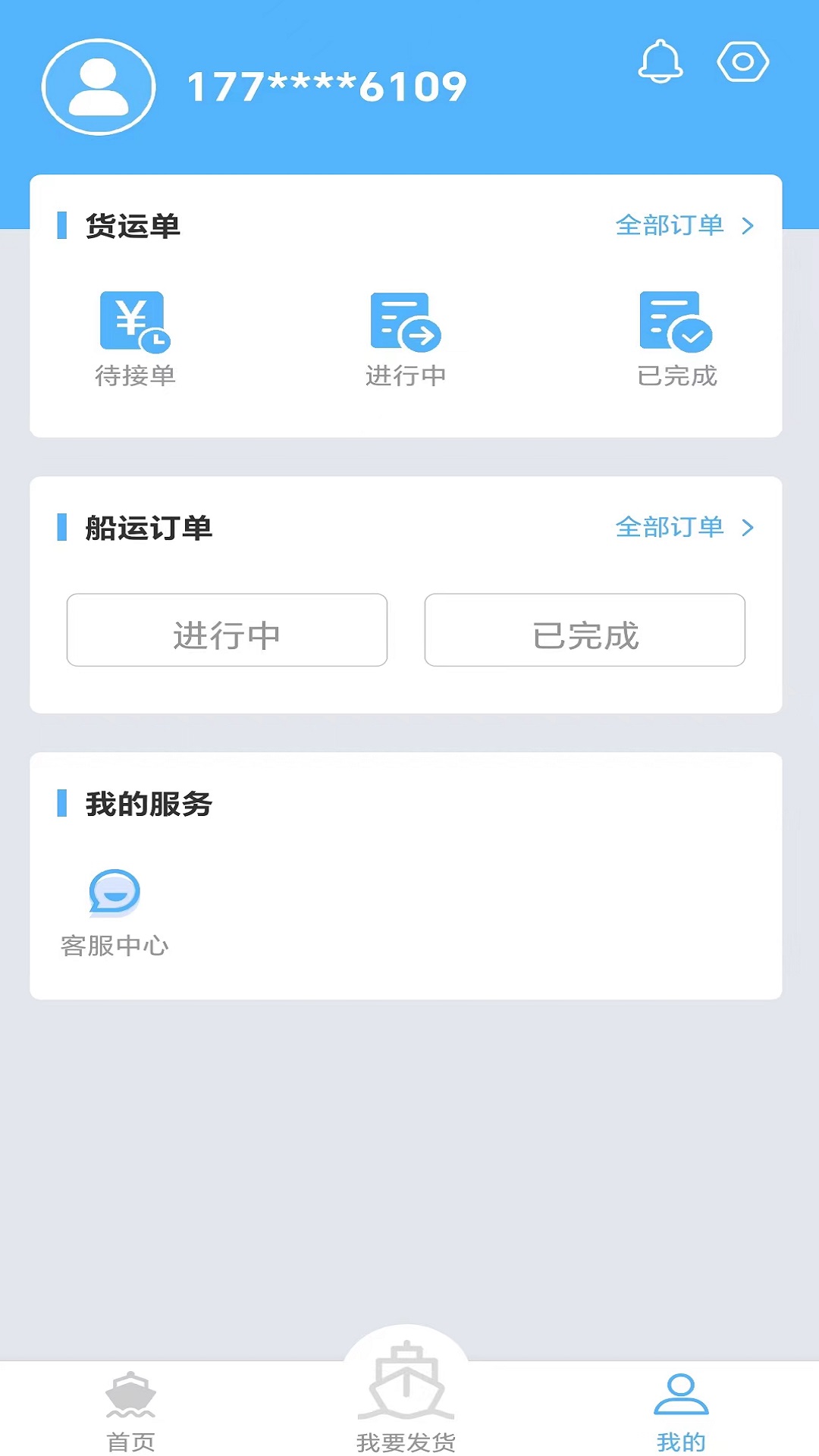Open the notification bell

point(661,63)
